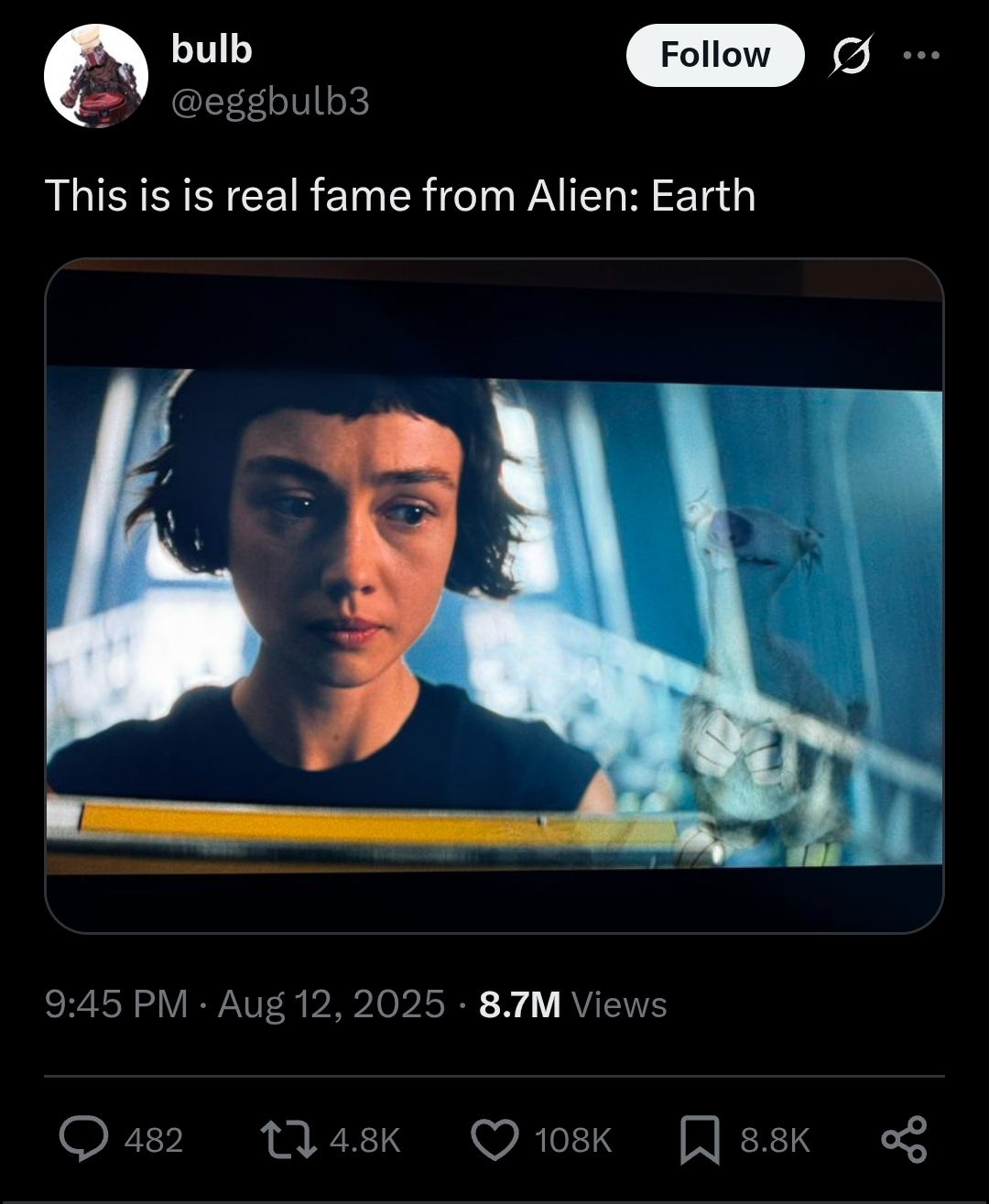Bookmark this post

point(699,1139)
